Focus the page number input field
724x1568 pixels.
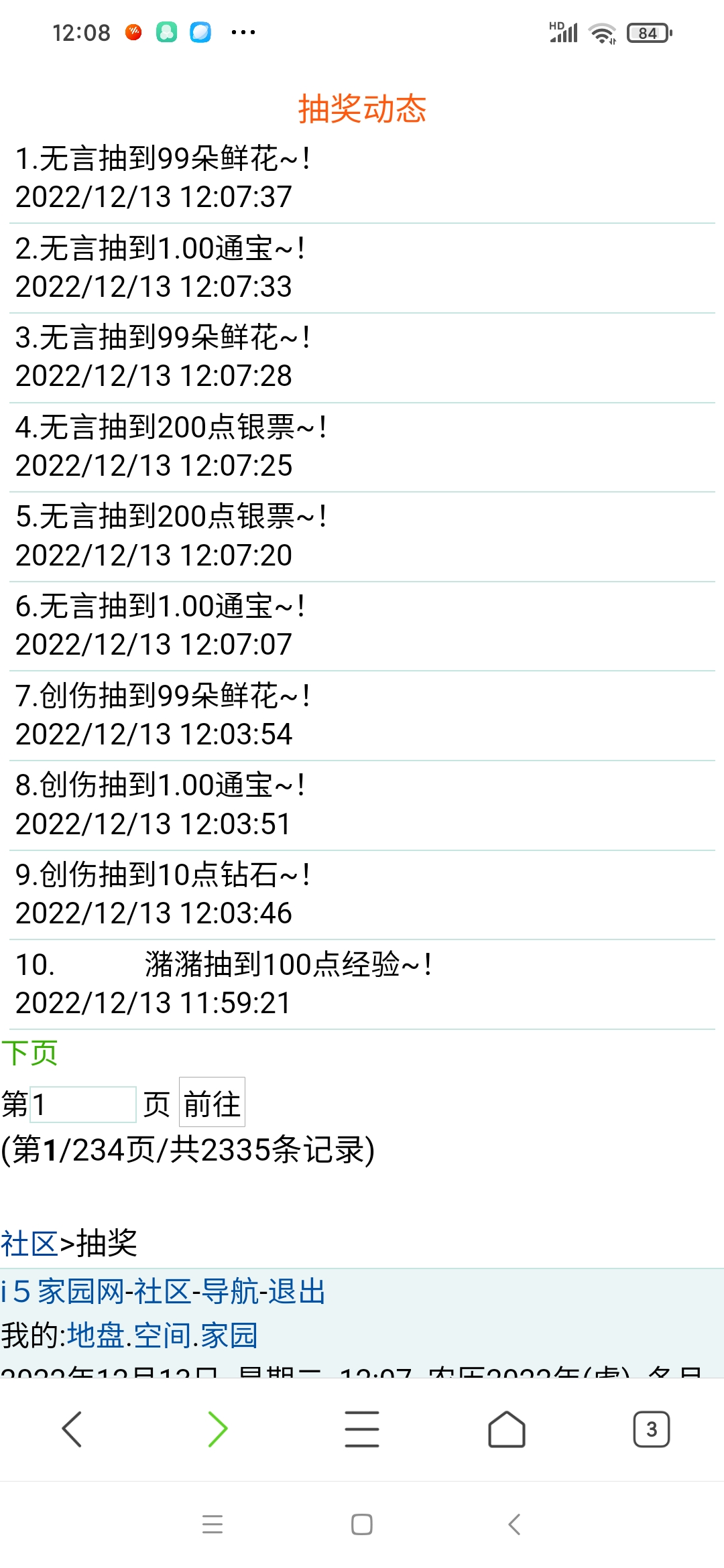click(83, 1104)
